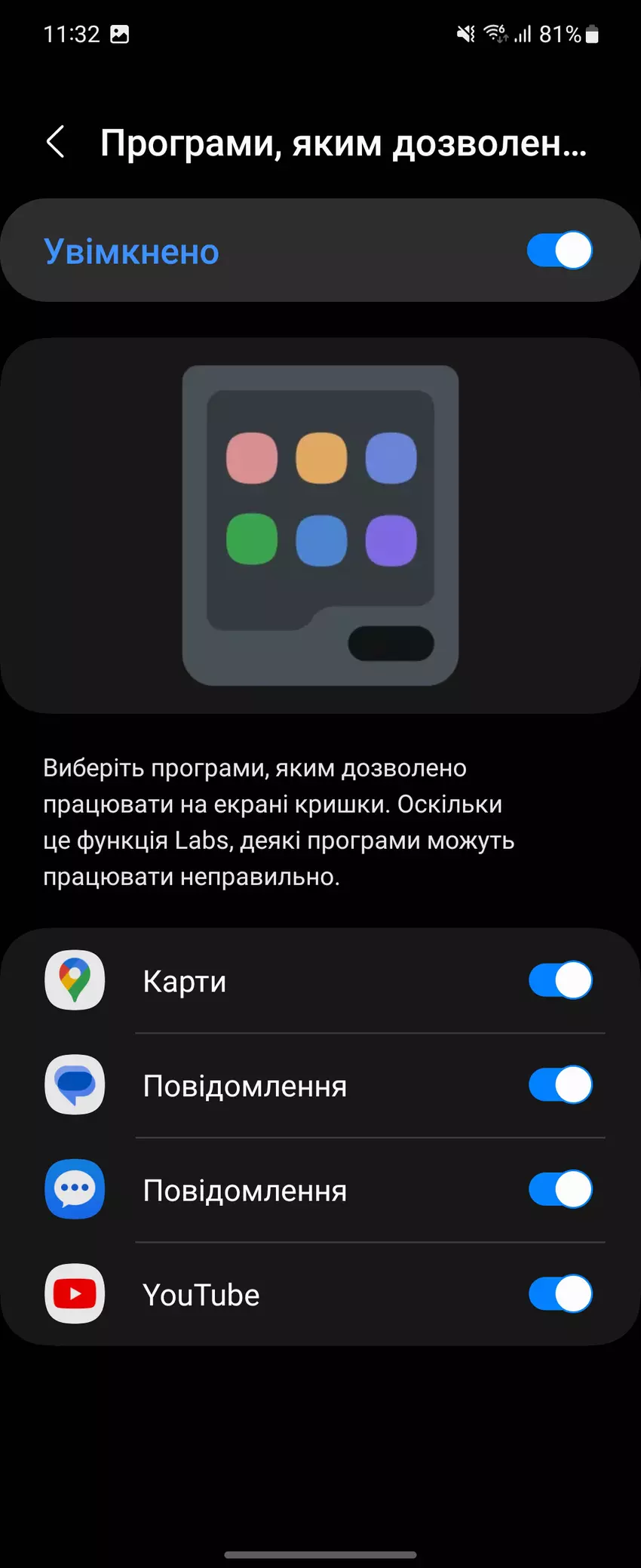The width and height of the screenshot is (641, 1568).
Task: Go back from the cover screen apps page
Action: [56, 142]
